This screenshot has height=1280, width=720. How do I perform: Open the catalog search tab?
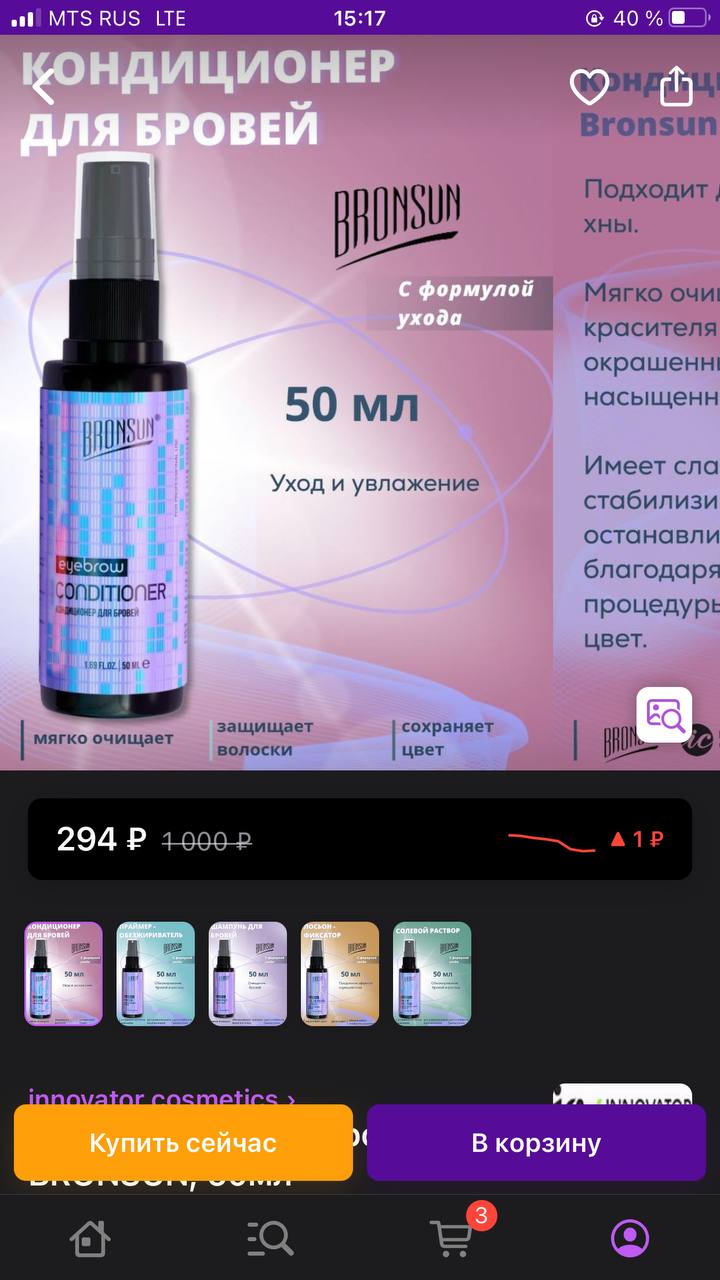[x=270, y=1238]
